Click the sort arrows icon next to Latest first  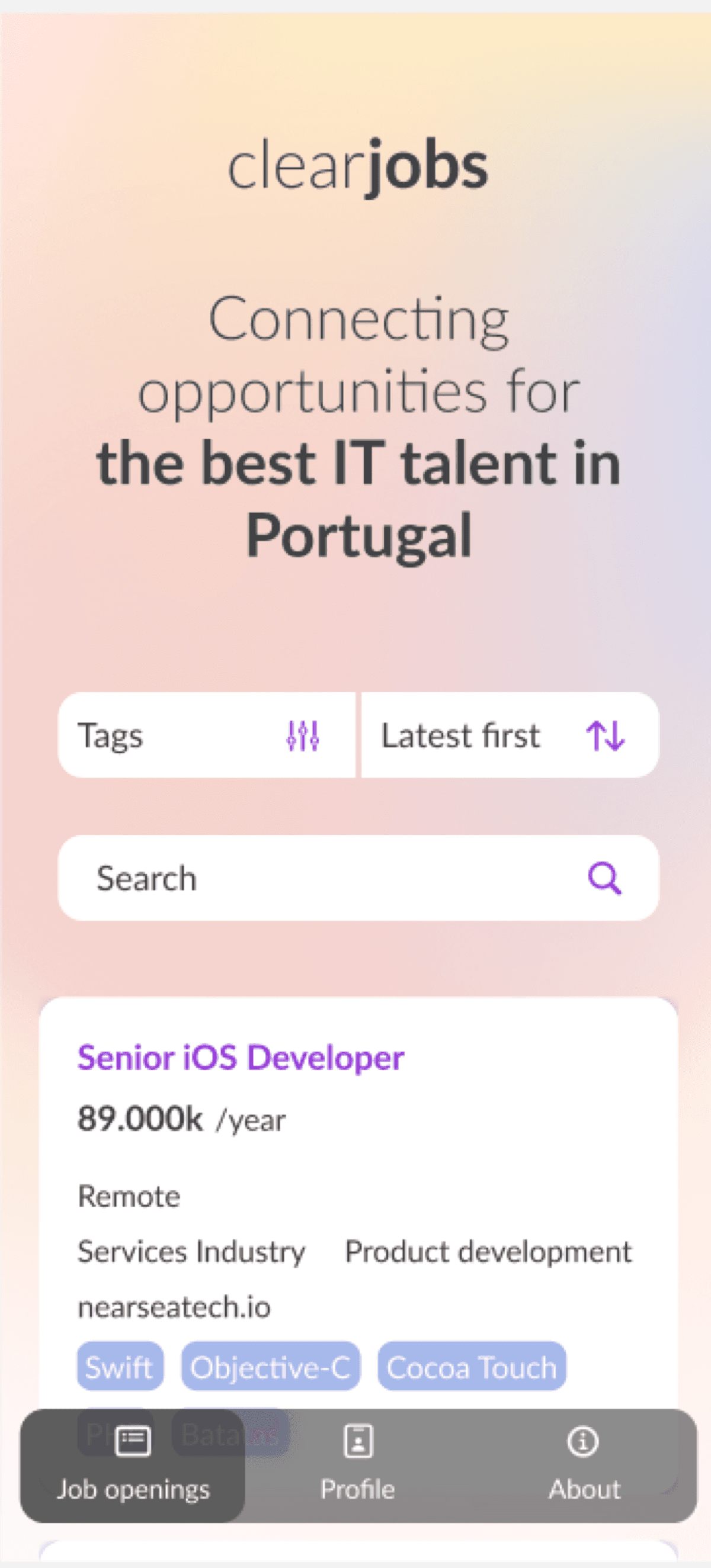(607, 736)
